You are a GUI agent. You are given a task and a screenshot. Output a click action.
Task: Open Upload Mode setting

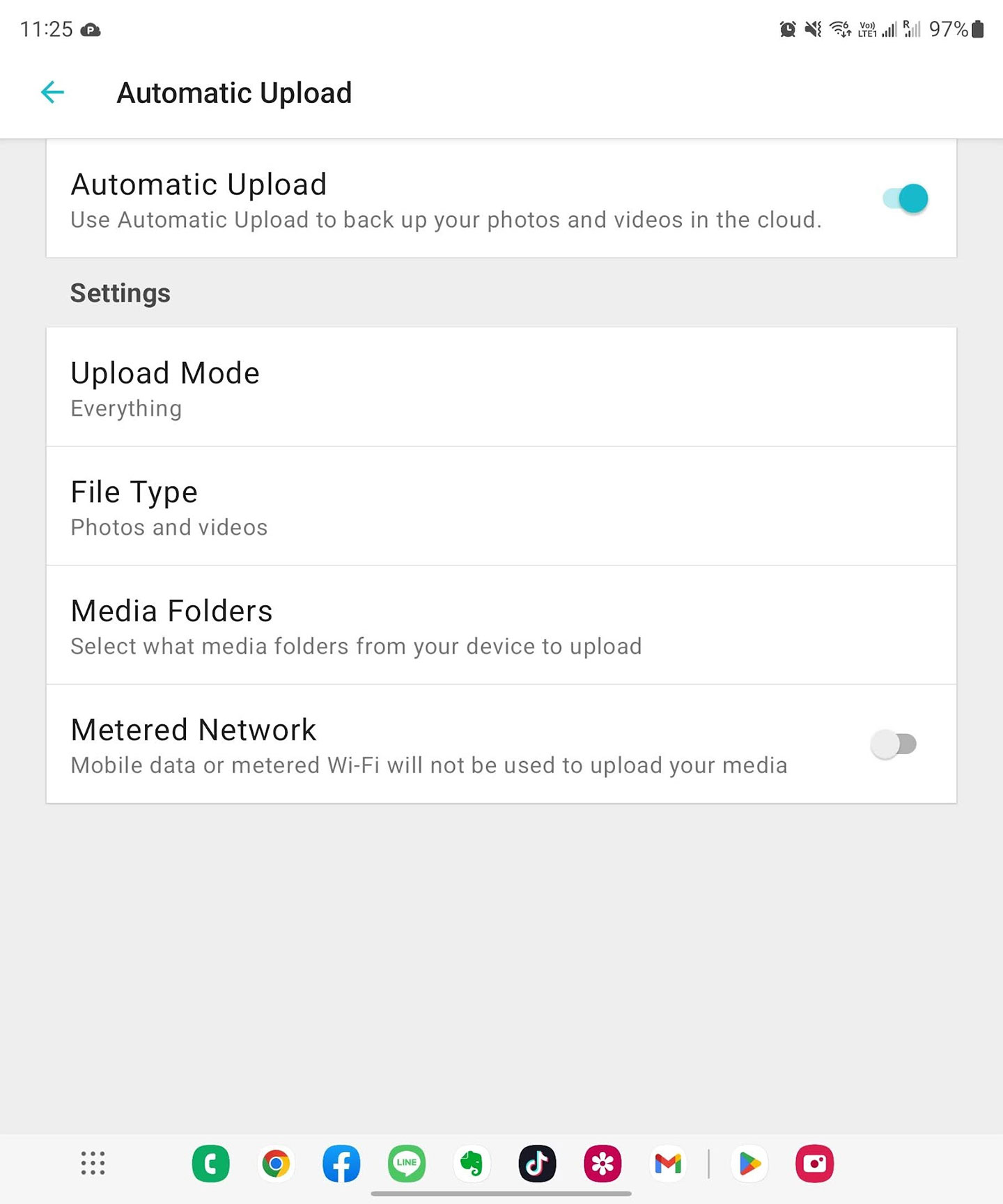click(501, 388)
